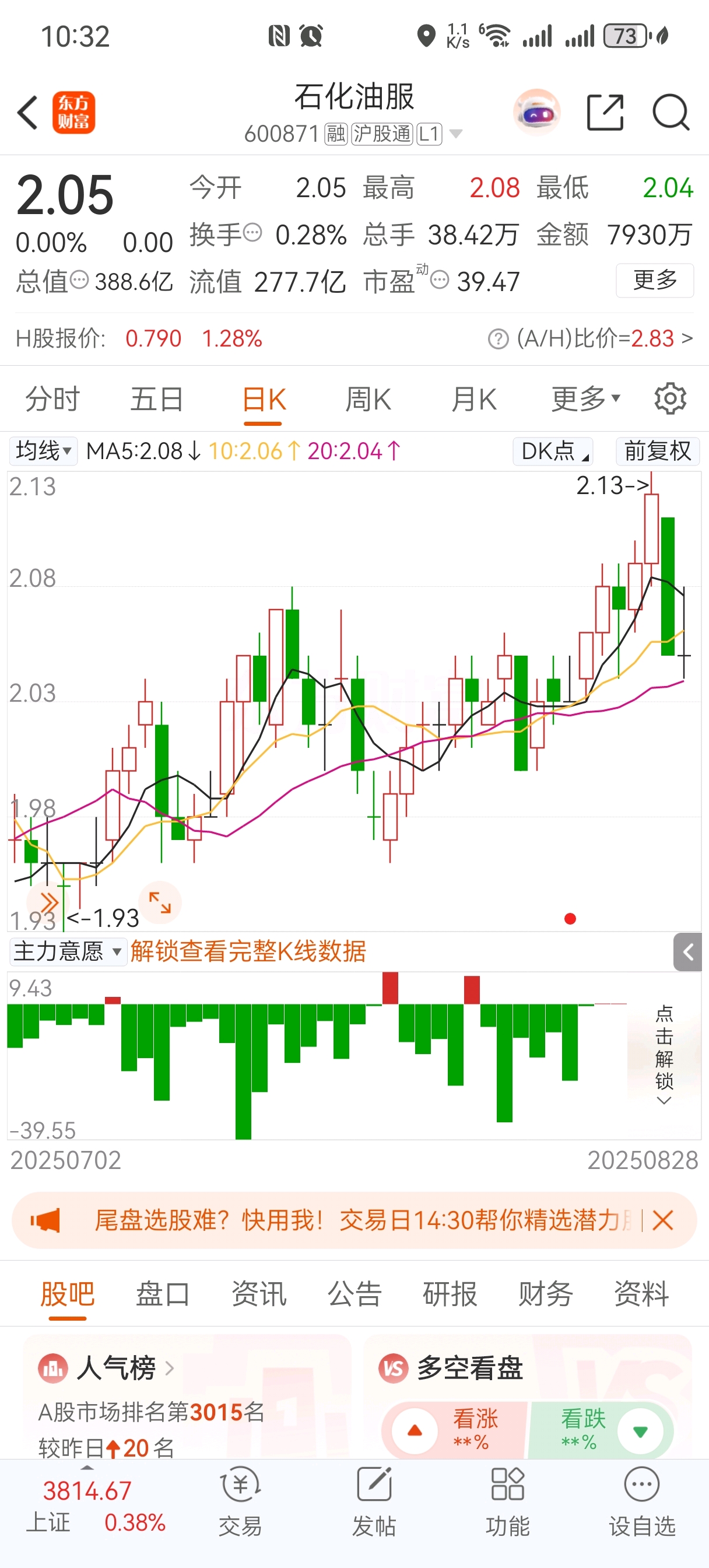Open the 交易 bottom item
The width and height of the screenshot is (709, 1568).
point(240,1501)
